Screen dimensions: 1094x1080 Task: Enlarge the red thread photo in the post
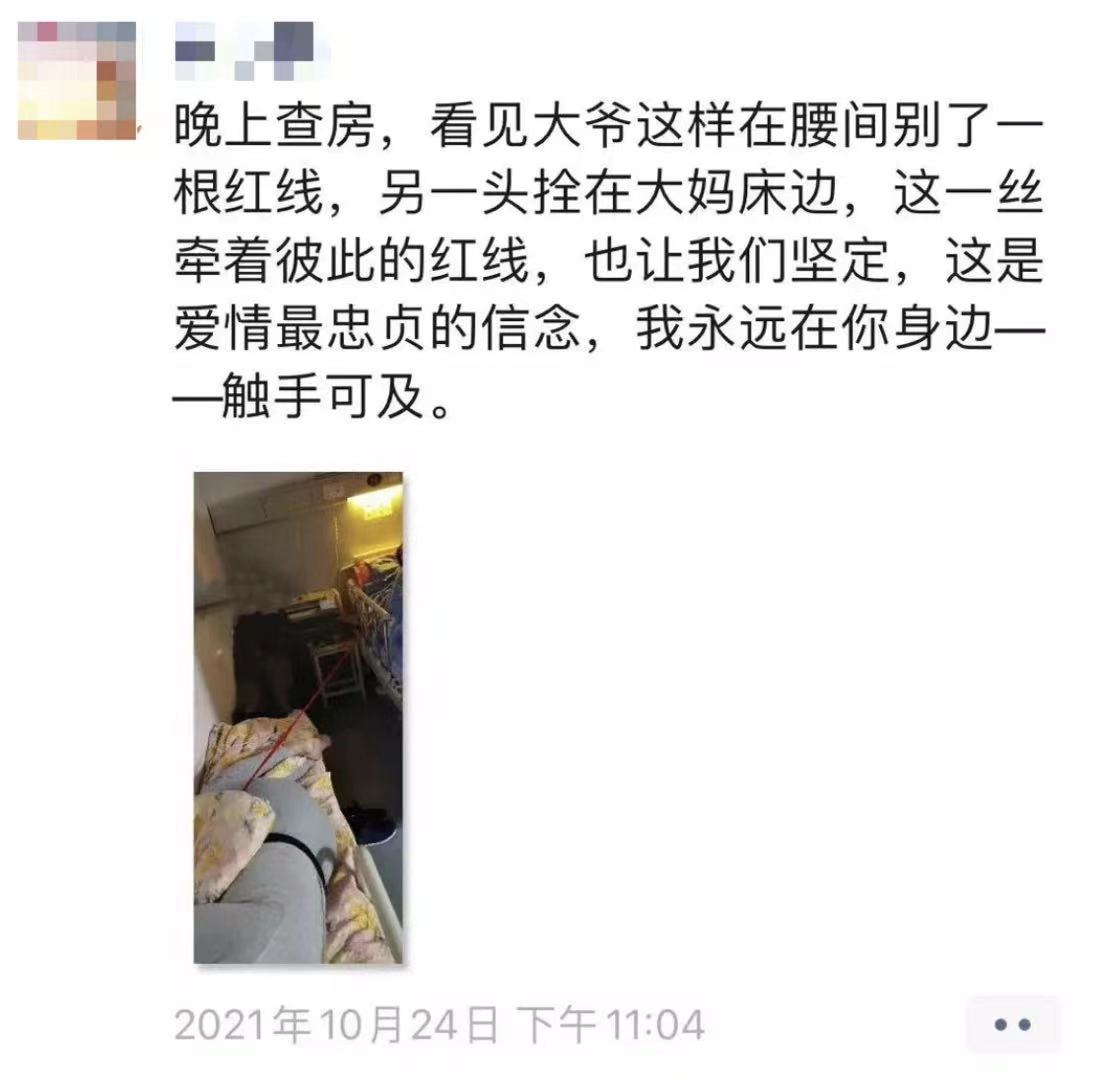(x=298, y=717)
